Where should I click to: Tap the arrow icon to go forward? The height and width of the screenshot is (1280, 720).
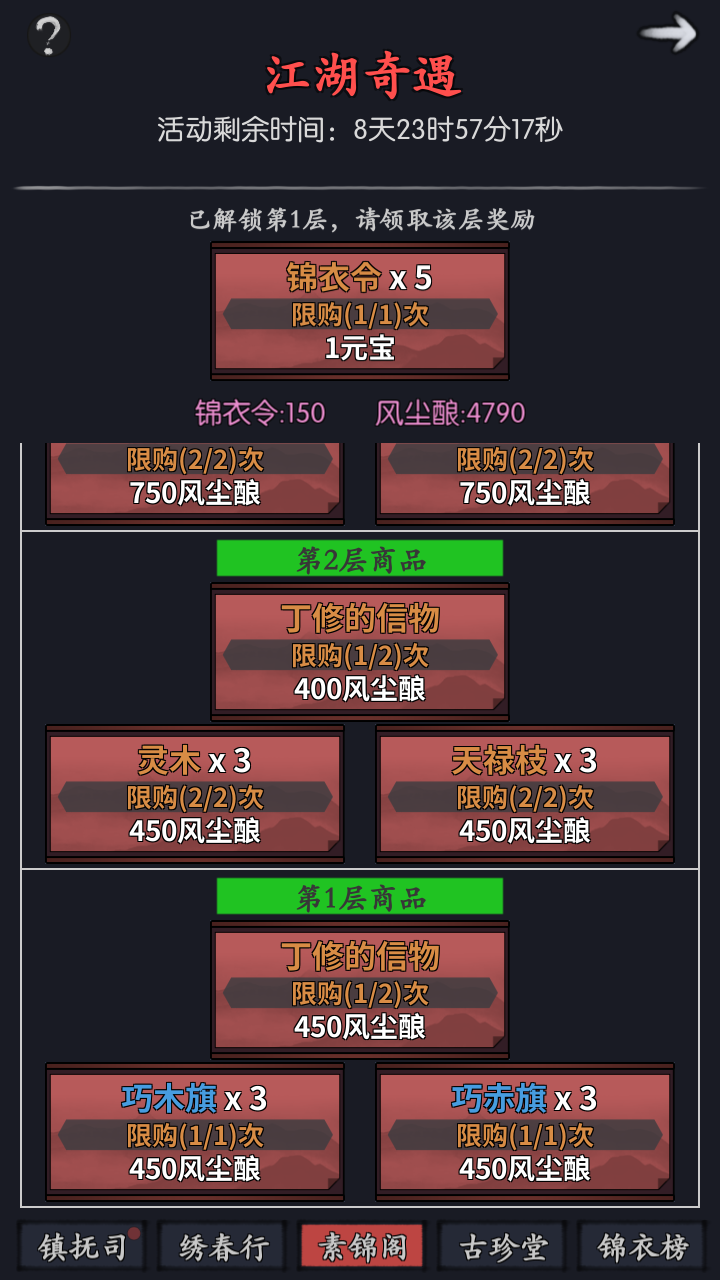[668, 33]
